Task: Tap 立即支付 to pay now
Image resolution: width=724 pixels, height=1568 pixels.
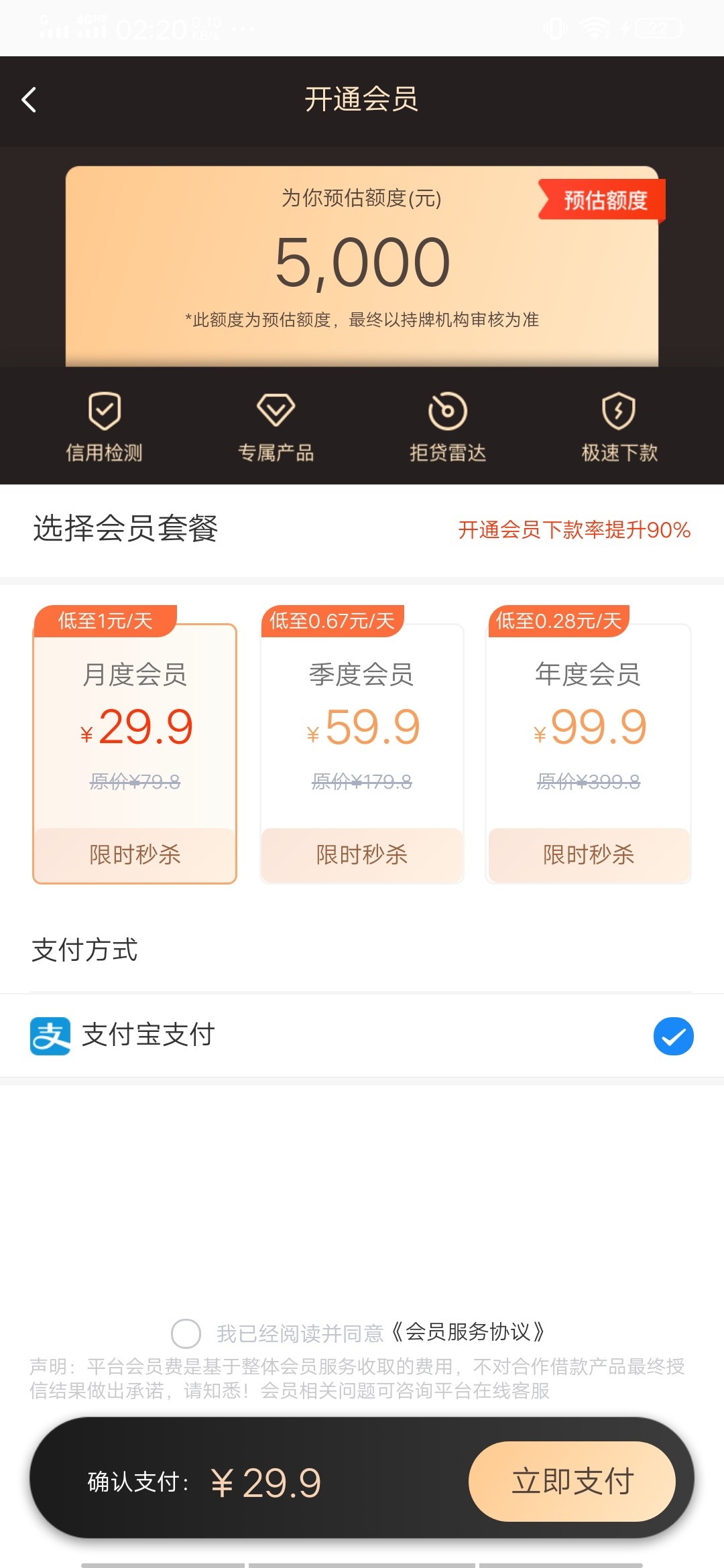Action: click(x=572, y=1482)
